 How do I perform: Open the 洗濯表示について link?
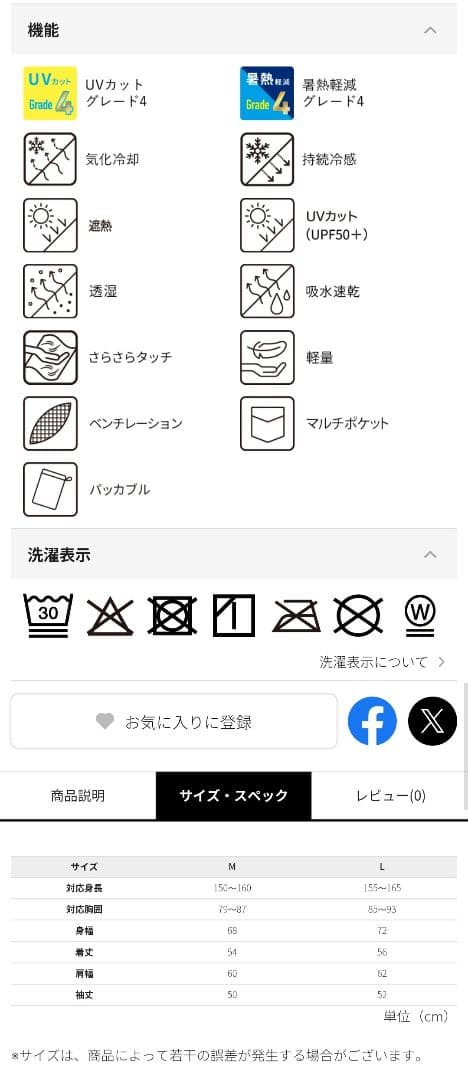(383, 662)
